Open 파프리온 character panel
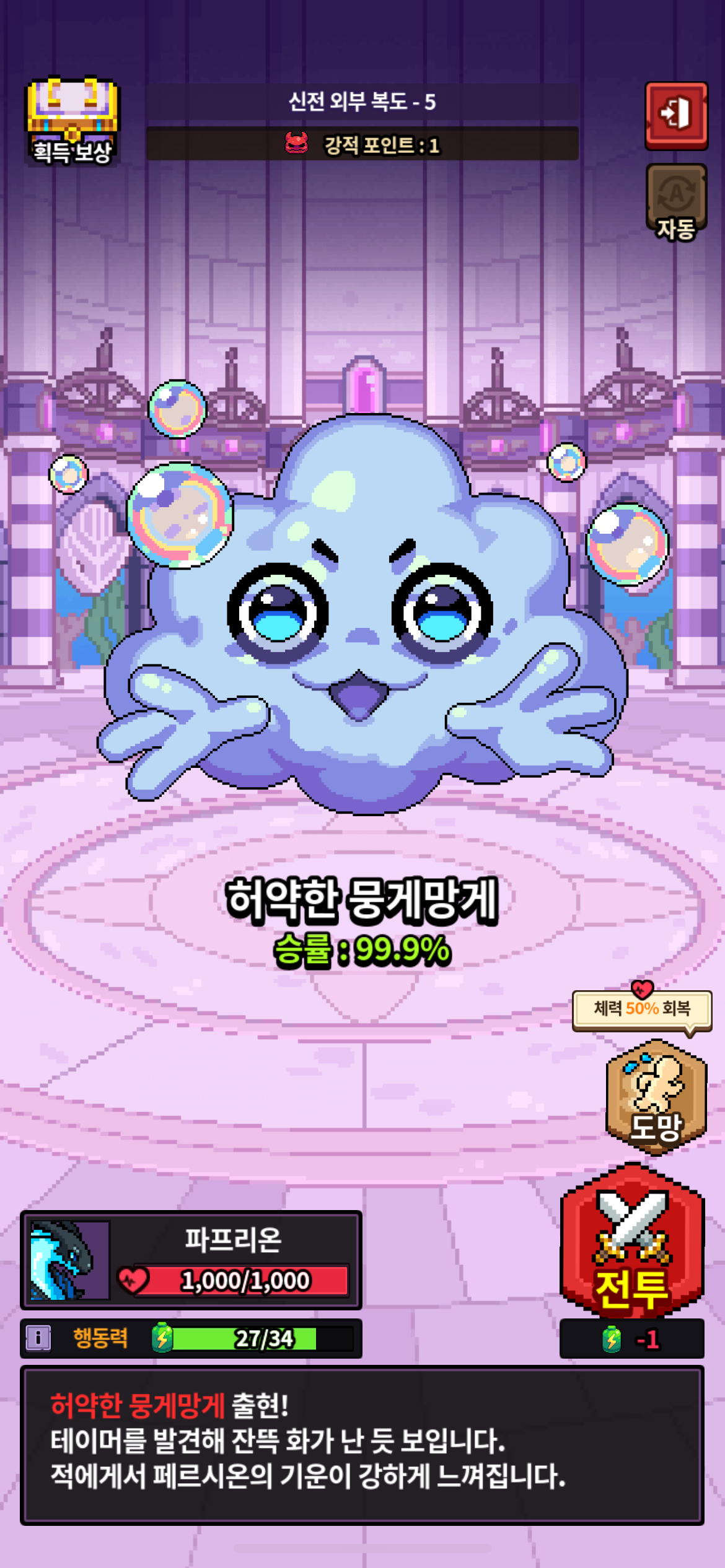The width and height of the screenshot is (725, 1568). [x=191, y=1260]
